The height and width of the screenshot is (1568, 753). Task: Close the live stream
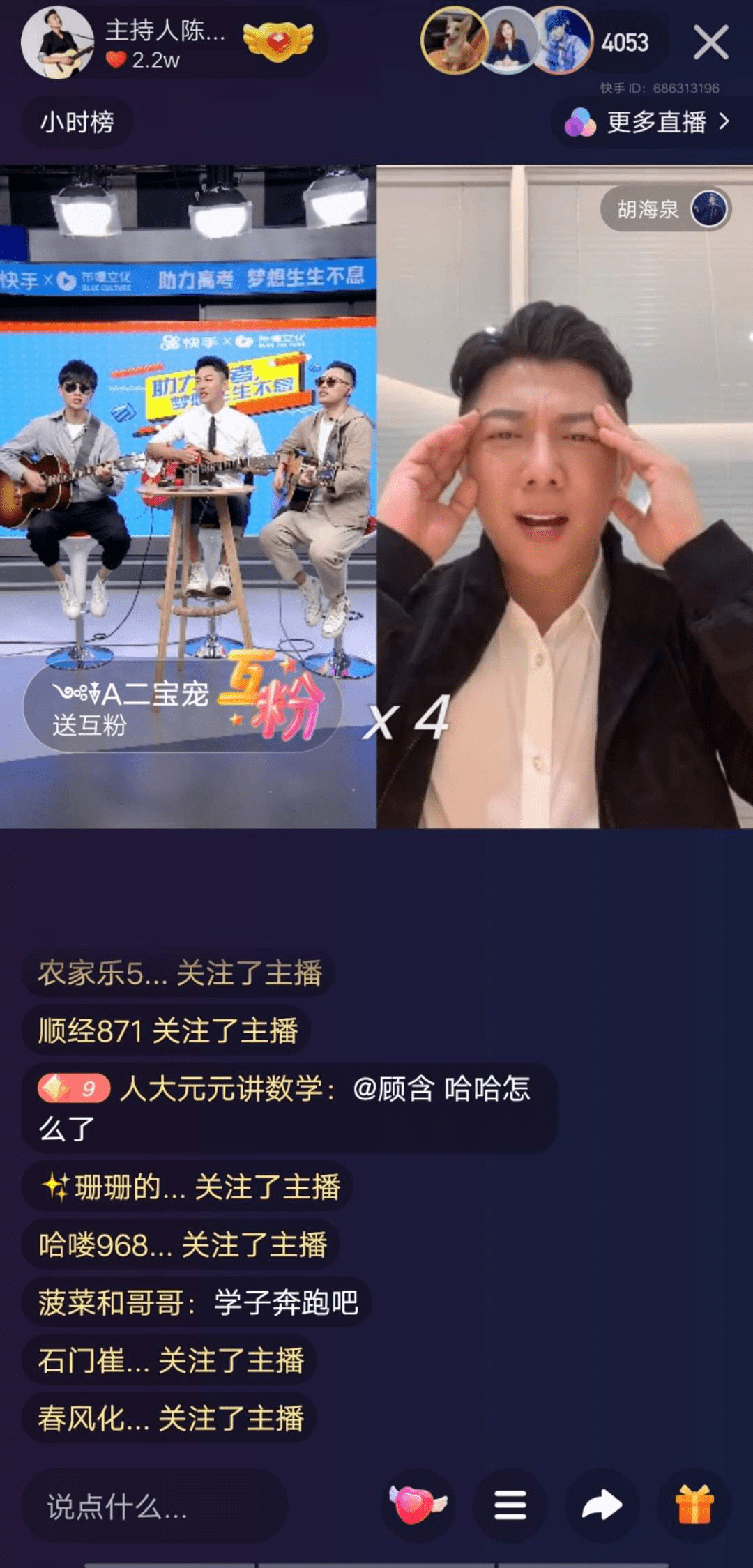point(710,43)
